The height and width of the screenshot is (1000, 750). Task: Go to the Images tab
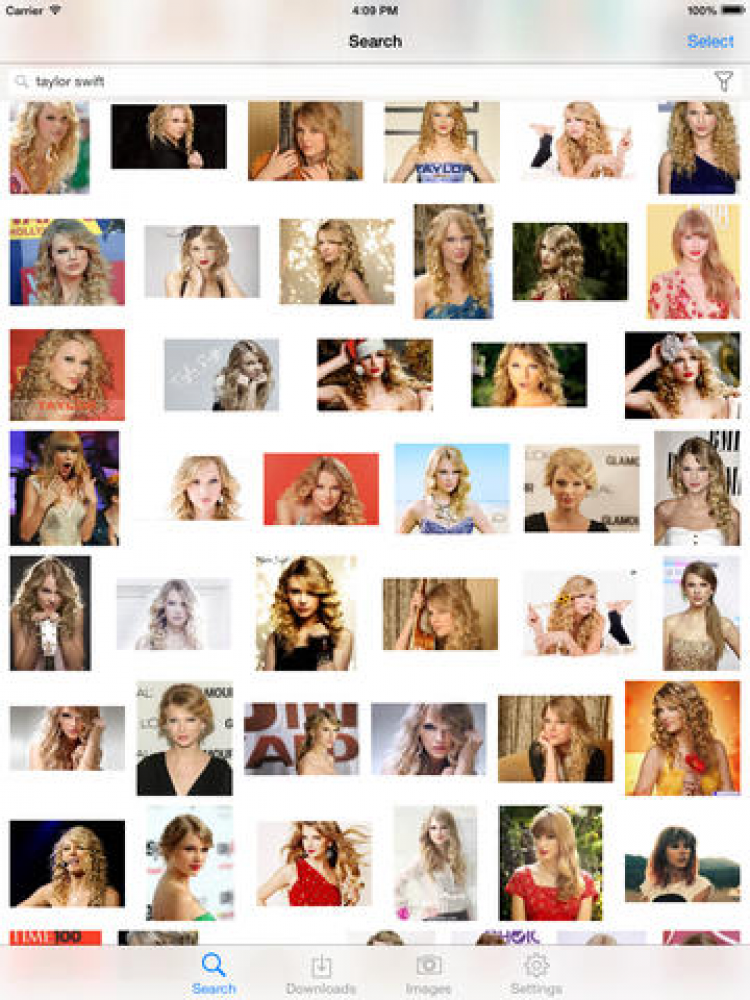tap(429, 974)
